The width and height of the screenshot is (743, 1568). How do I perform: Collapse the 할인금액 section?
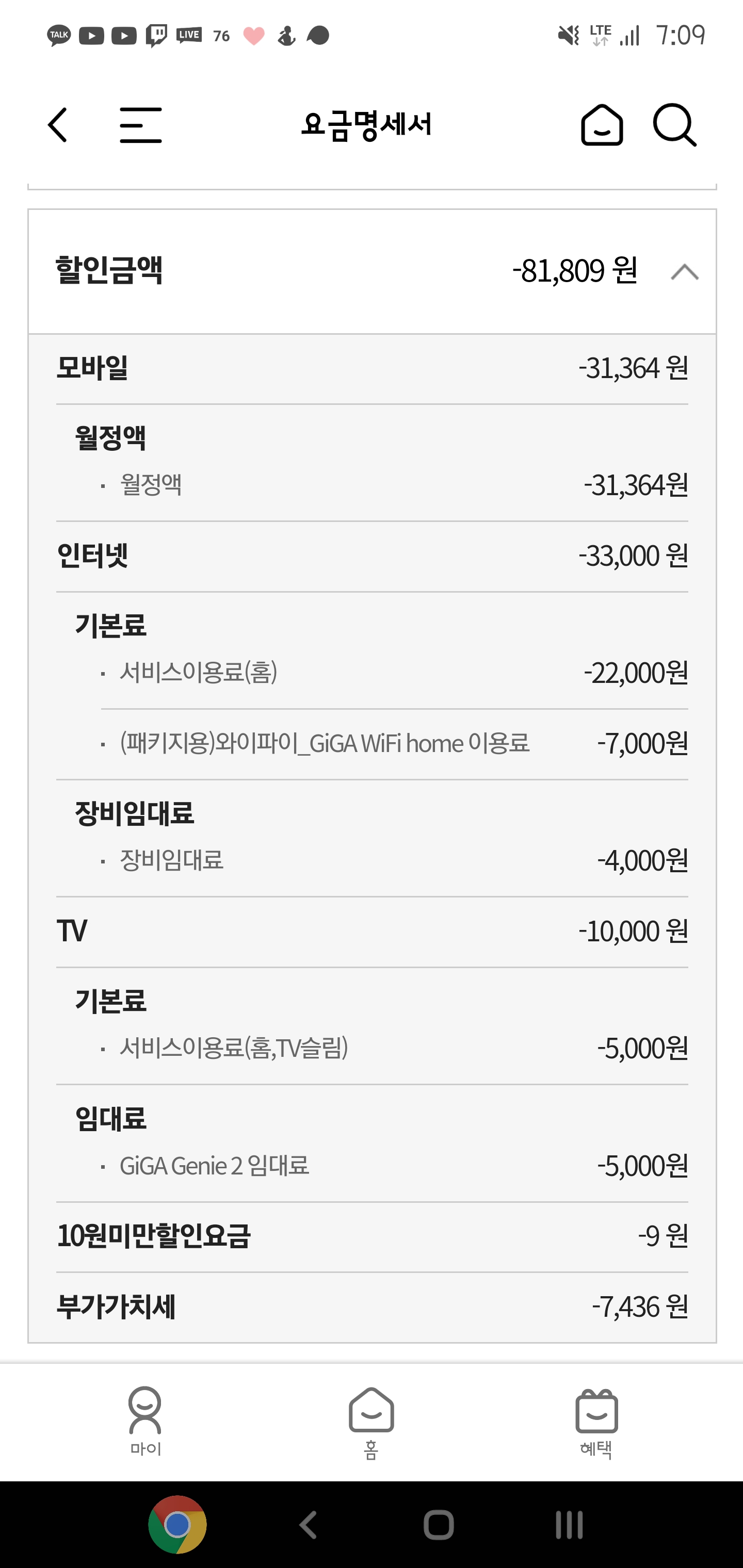(x=685, y=271)
